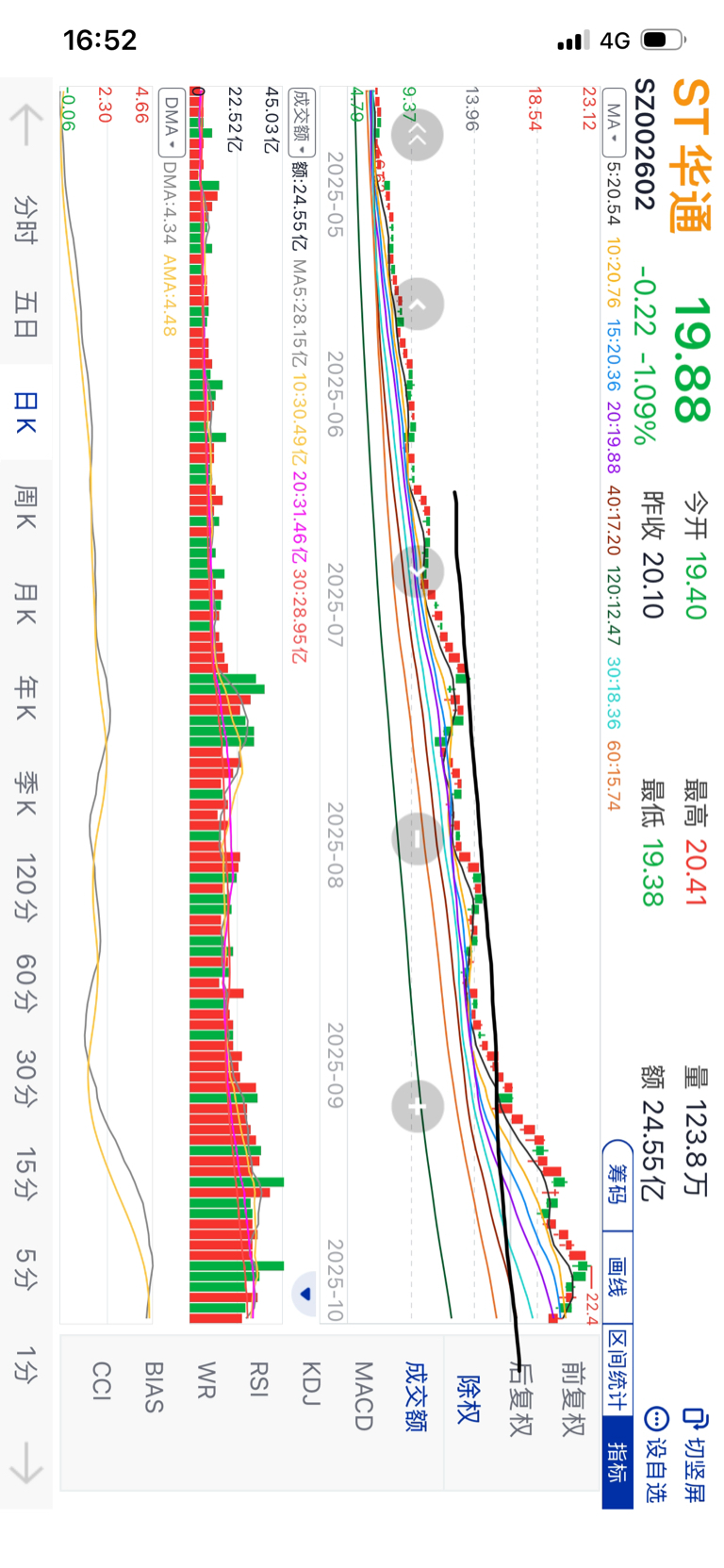Show the MACD indicator
The image size is (724, 1568).
(364, 1395)
